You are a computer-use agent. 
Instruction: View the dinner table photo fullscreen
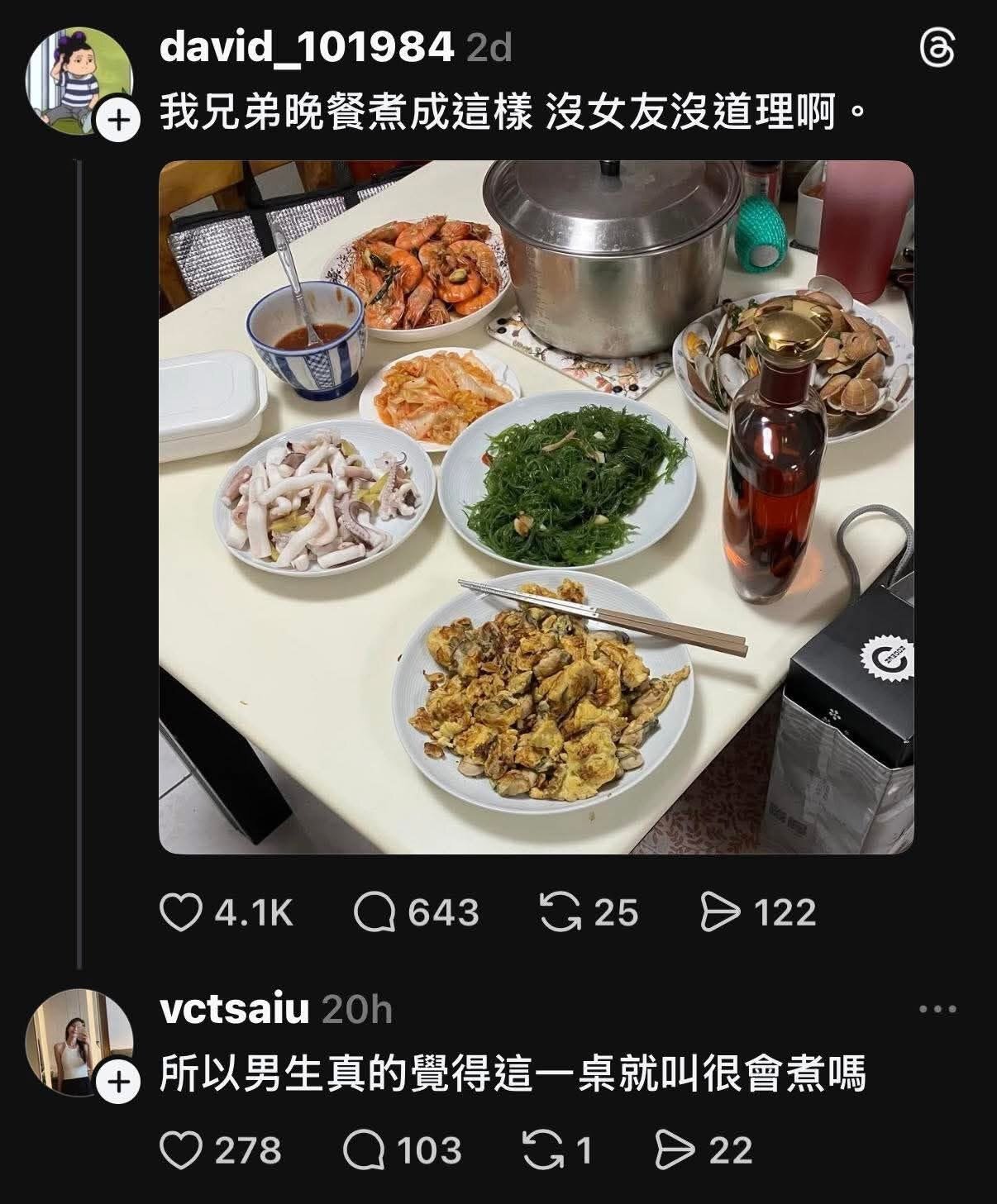(536, 506)
